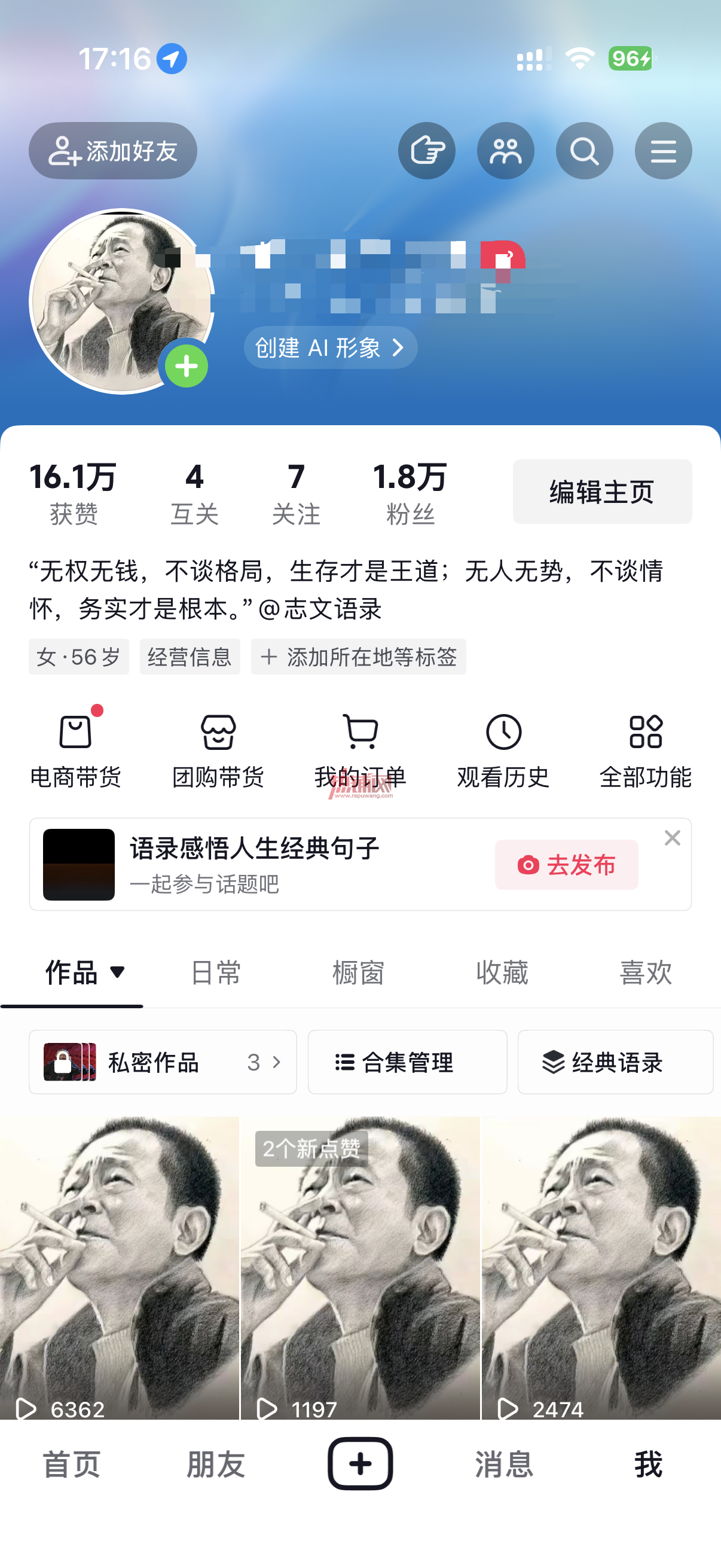The height and width of the screenshot is (1568, 721).
Task: Open the friends group icon
Action: pos(506,150)
